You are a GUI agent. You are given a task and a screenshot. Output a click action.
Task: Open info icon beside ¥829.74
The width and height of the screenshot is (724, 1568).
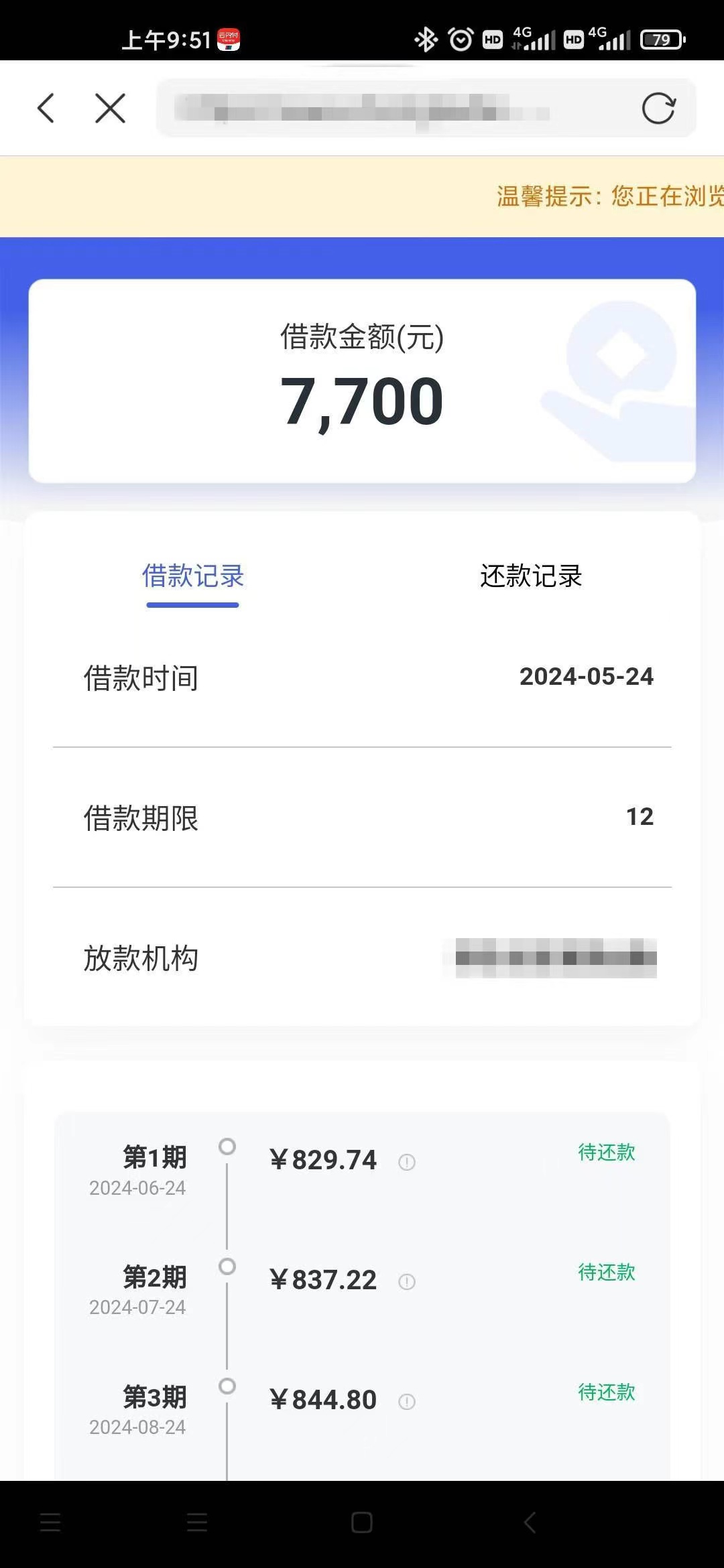[407, 1162]
